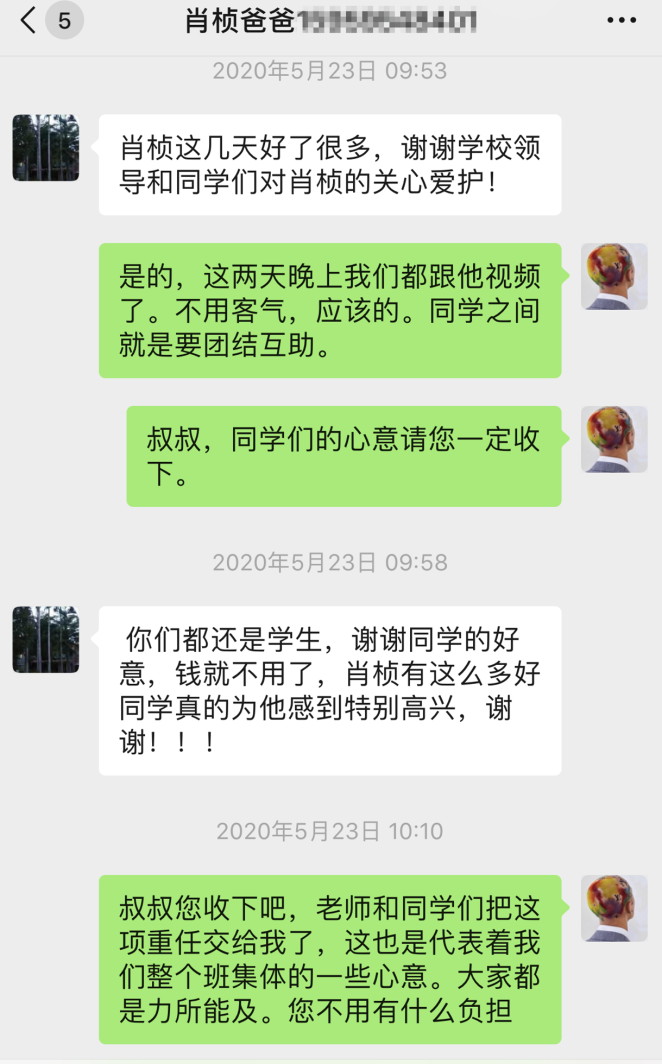Screen dimensions: 662x1064
Task: Go back to the chat list
Action: point(30,20)
